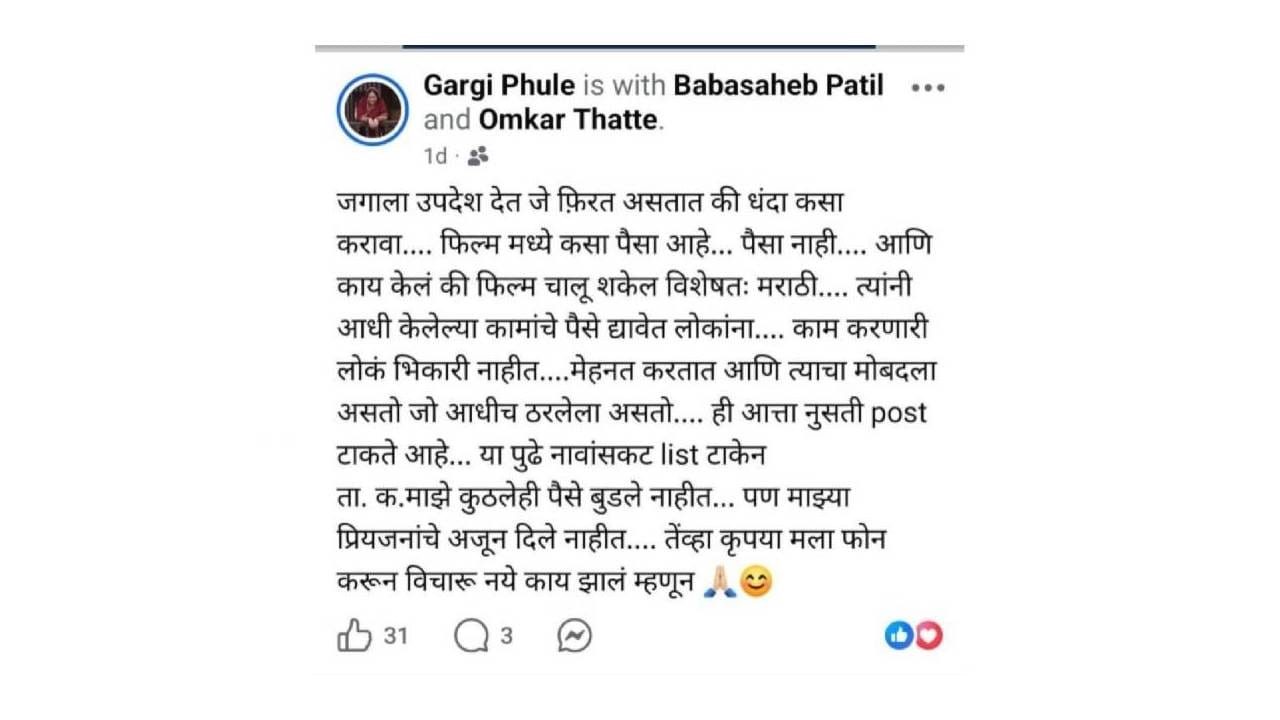Viewport: 1280px width, 720px height.
Task: Like this post with the thumbs-up
Action: pos(355,635)
